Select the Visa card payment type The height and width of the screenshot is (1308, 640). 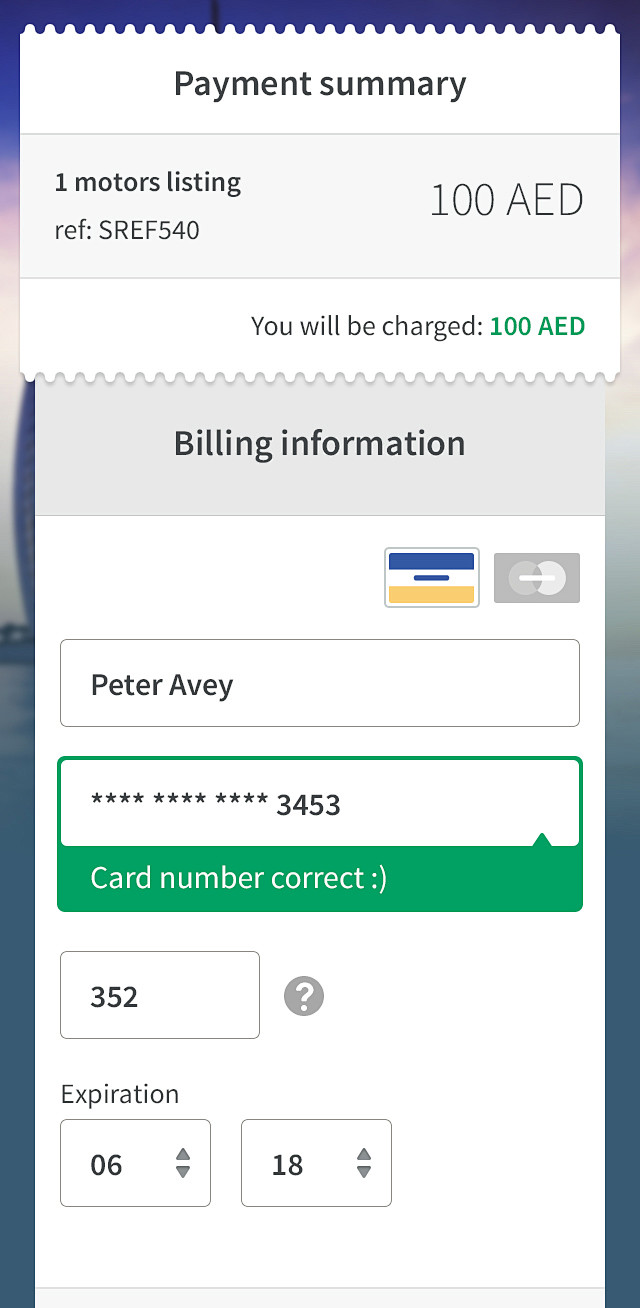(x=432, y=578)
